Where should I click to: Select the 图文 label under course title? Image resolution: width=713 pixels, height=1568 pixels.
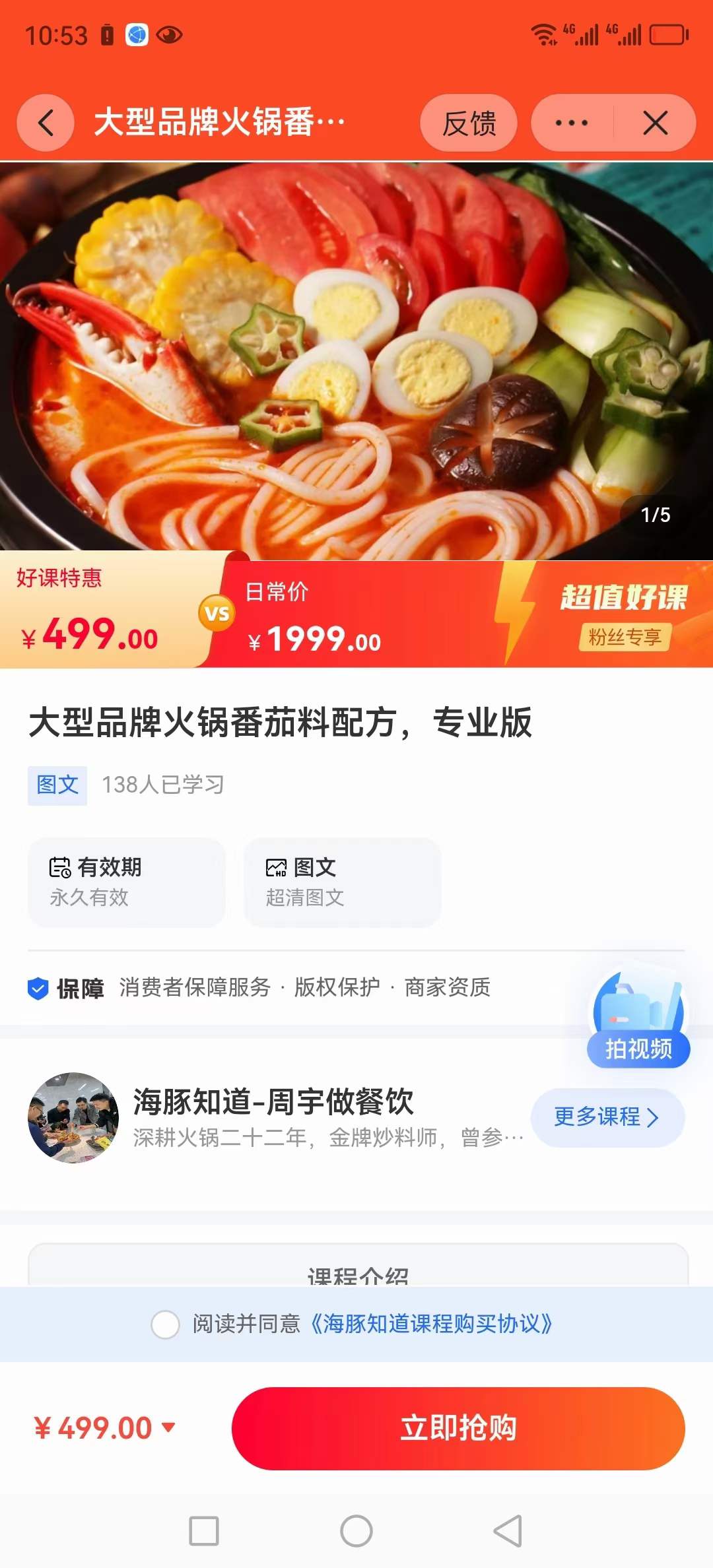57,785
